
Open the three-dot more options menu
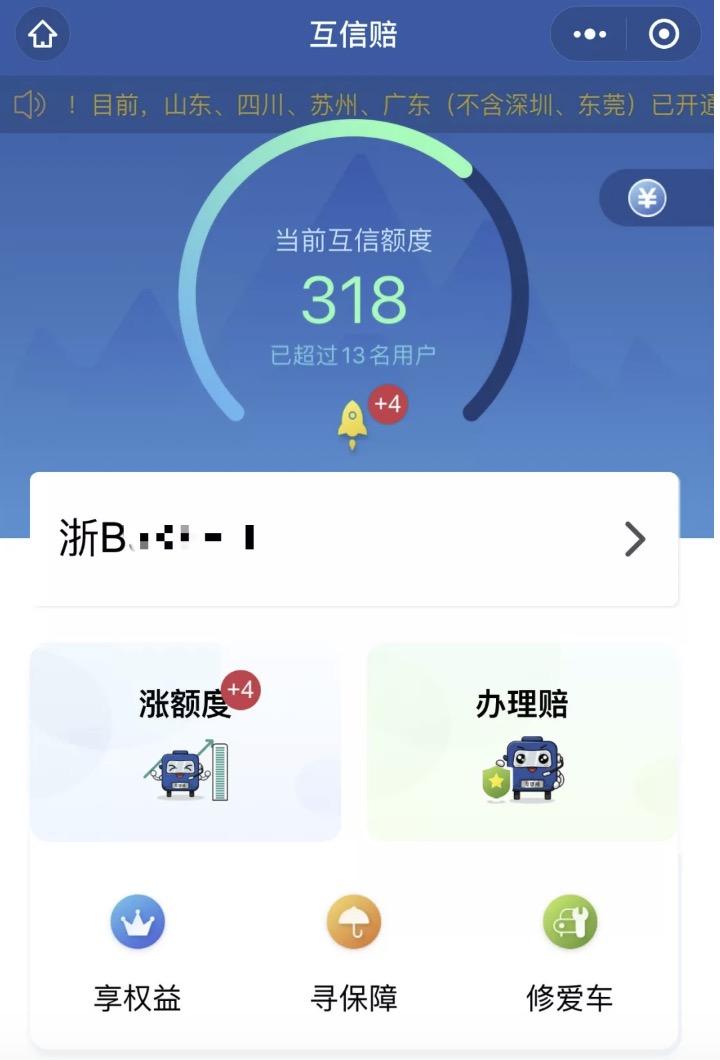click(x=590, y=34)
